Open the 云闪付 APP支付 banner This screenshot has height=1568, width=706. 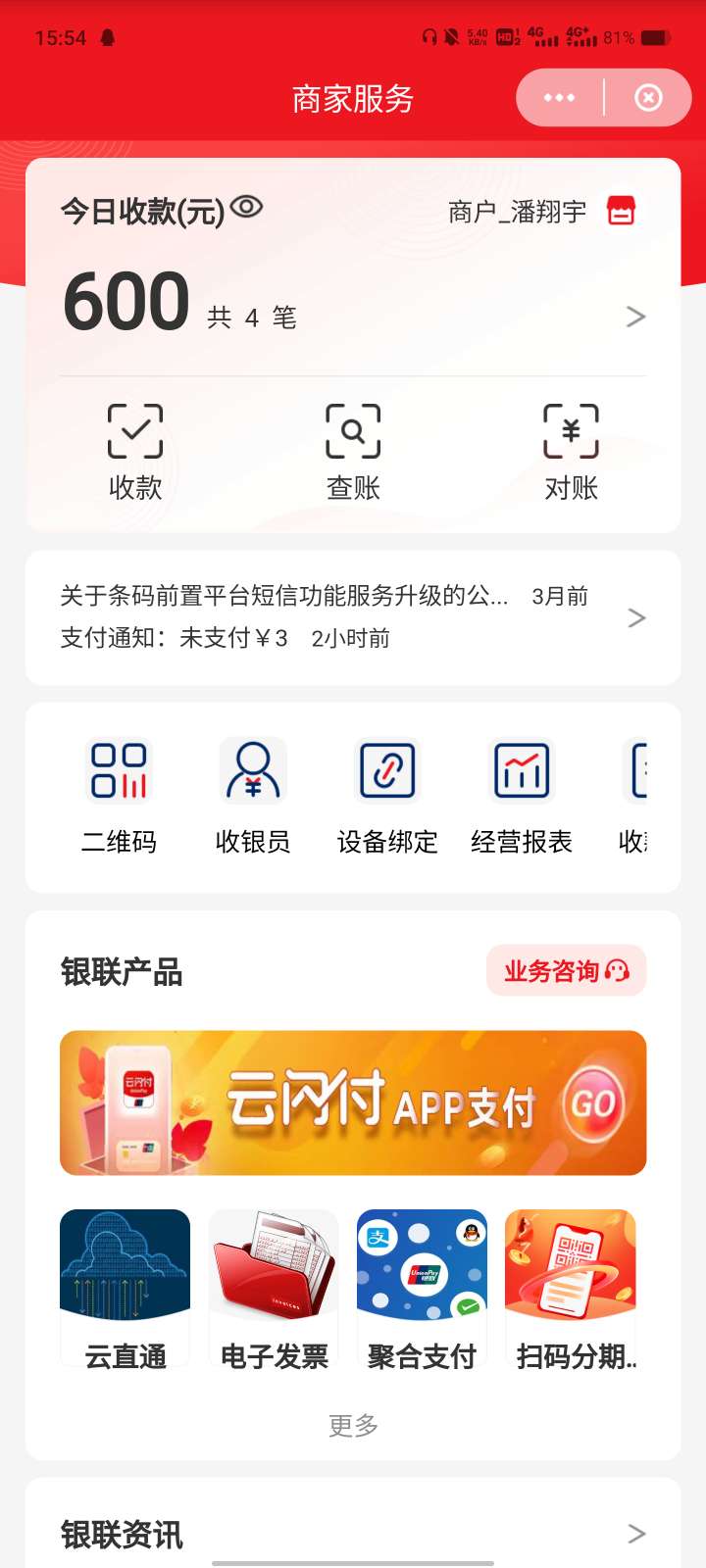pos(353,1102)
